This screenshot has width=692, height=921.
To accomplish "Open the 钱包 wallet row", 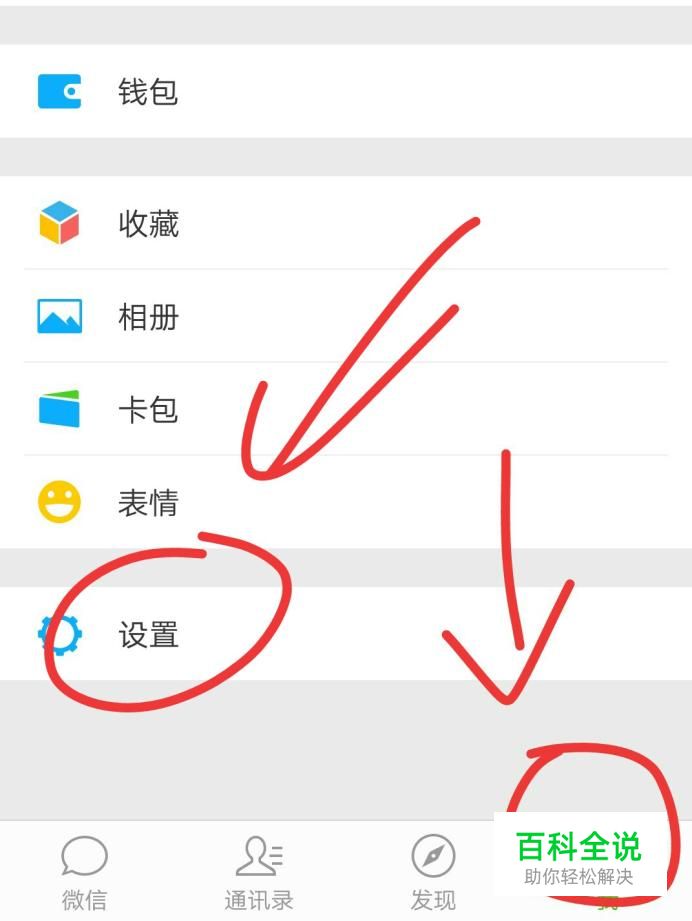I will (346, 91).
